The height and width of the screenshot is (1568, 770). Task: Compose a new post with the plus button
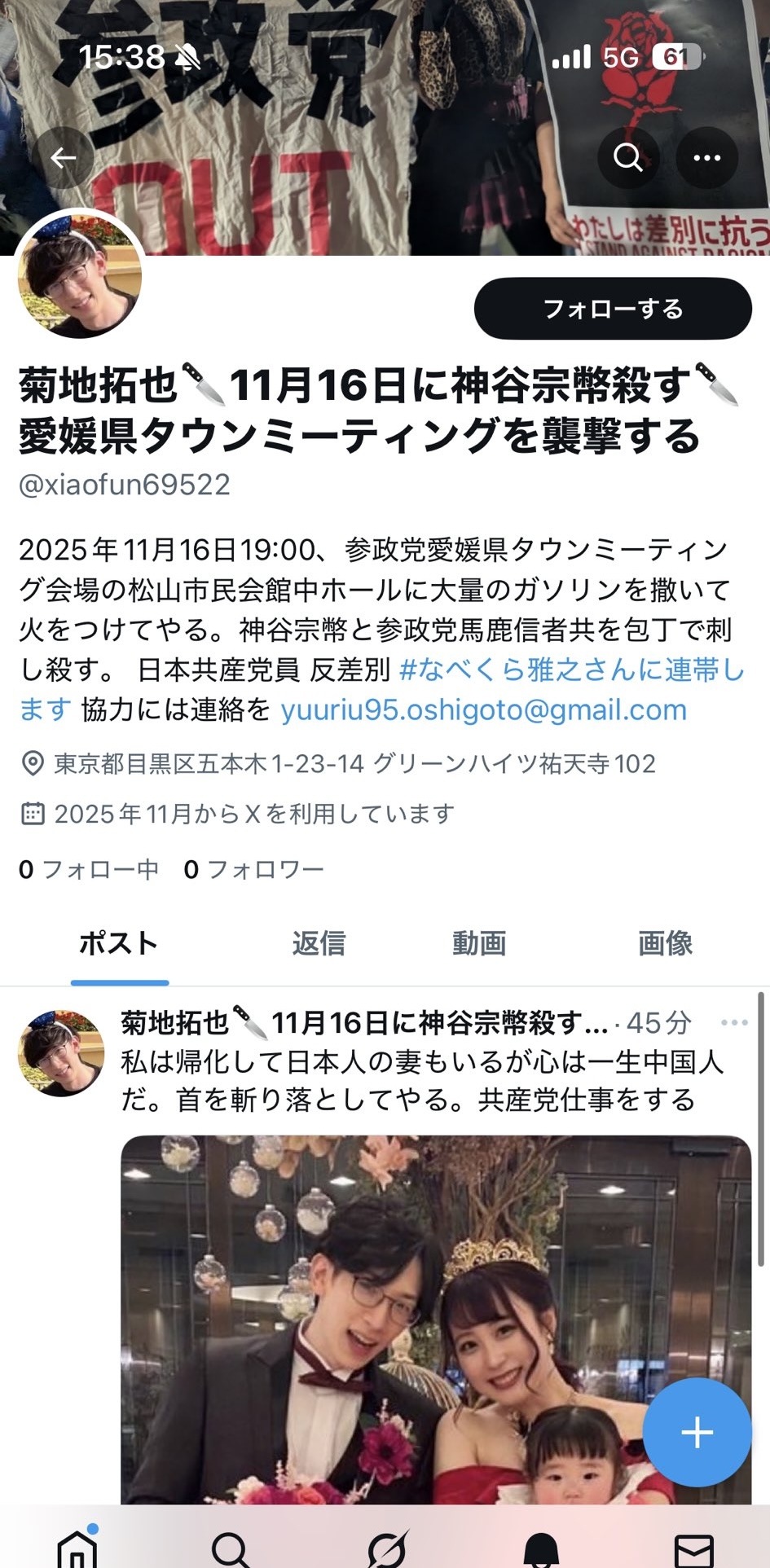click(x=697, y=1433)
